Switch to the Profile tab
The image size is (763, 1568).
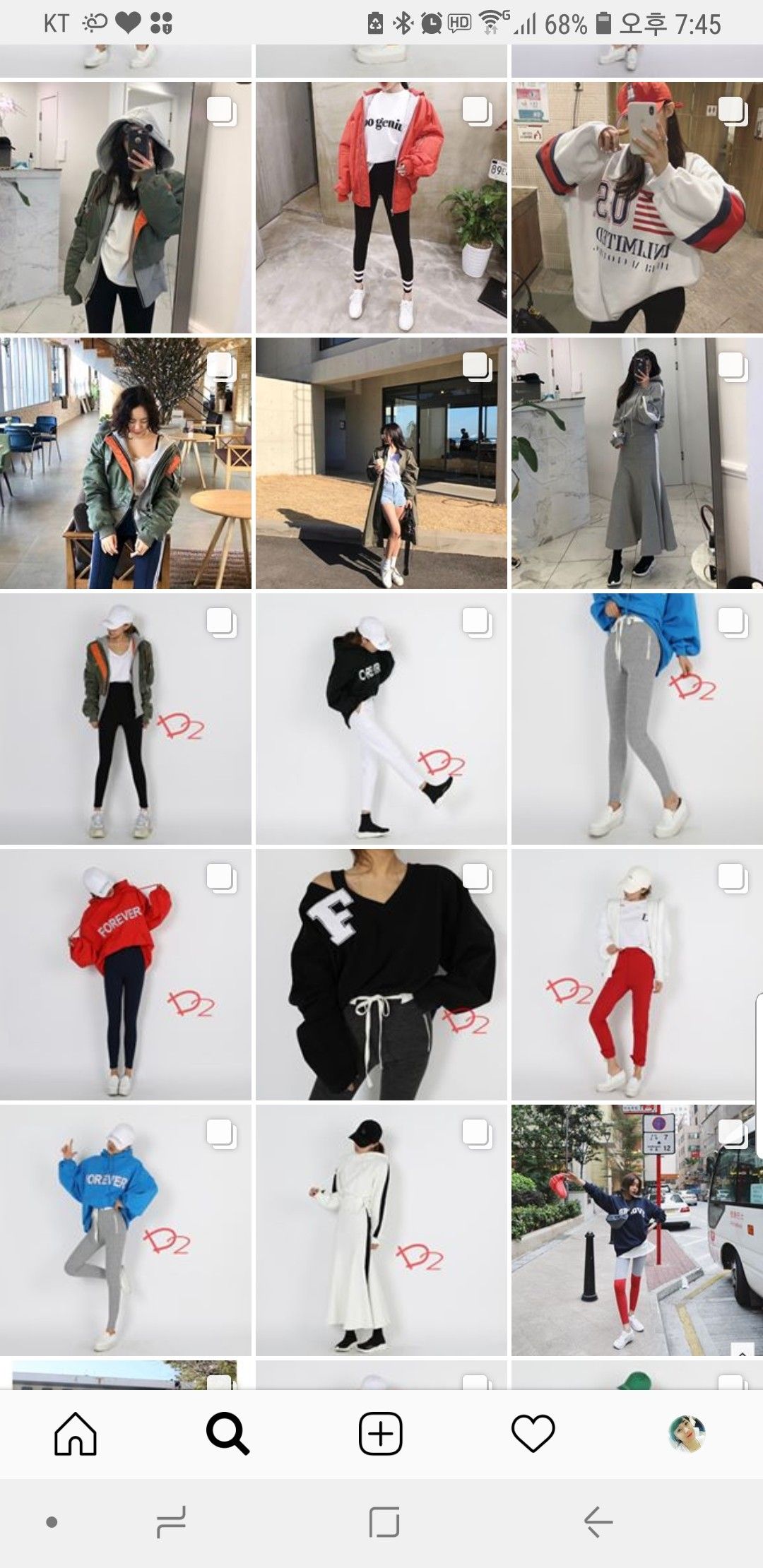[x=687, y=1434]
